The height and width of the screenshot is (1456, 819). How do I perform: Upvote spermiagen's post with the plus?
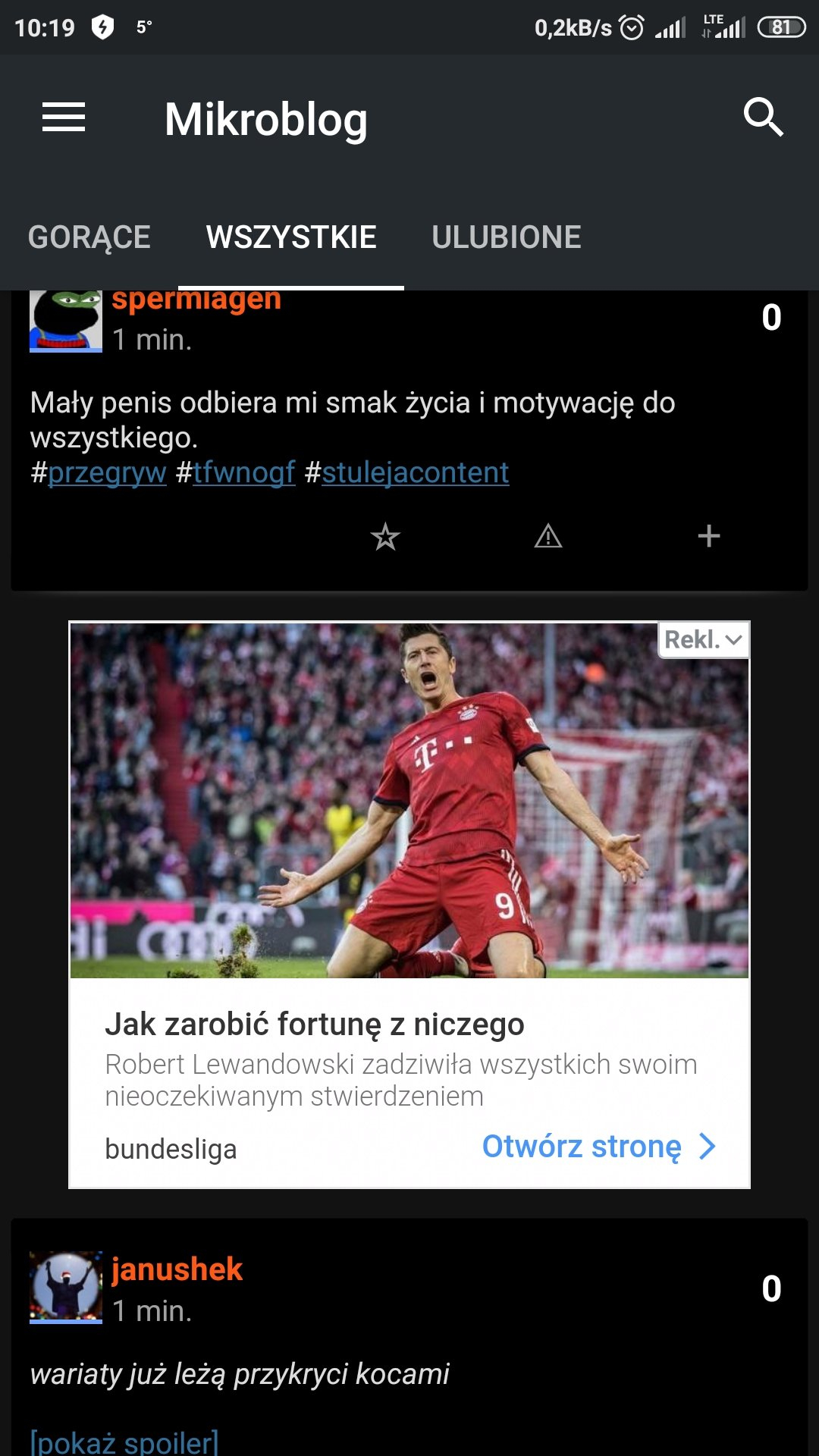click(708, 537)
